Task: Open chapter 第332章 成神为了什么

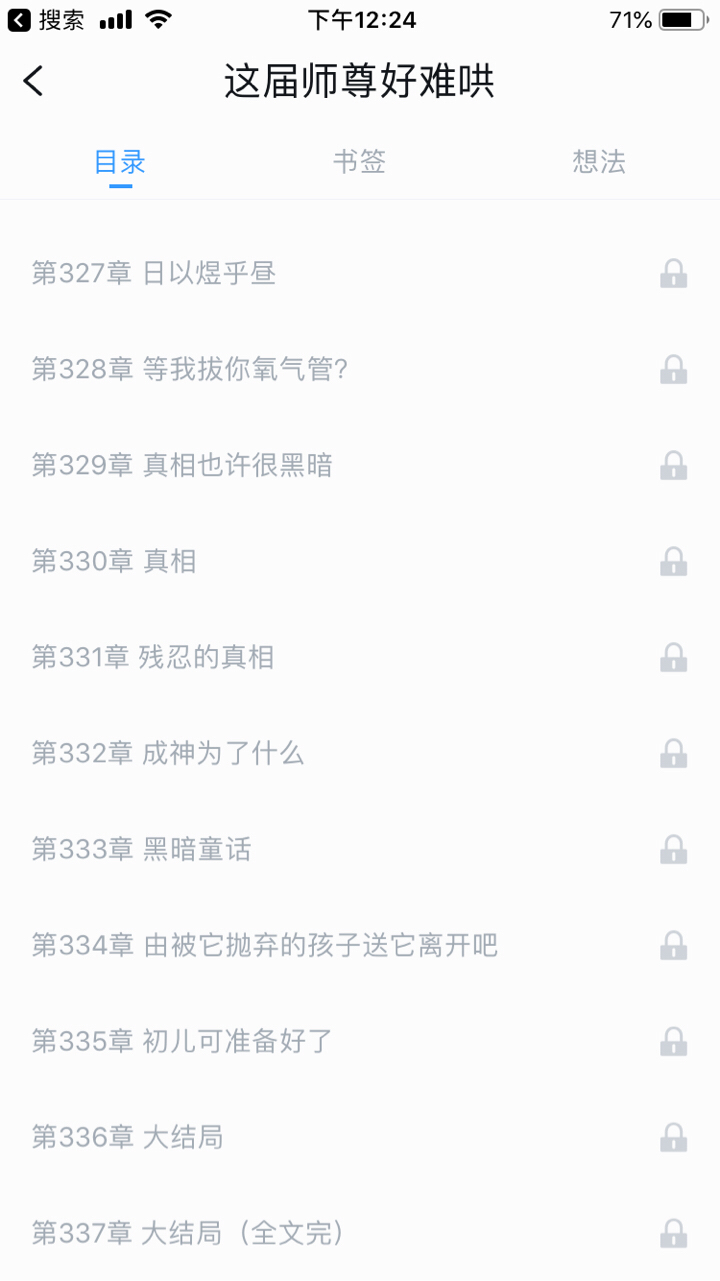Action: tap(168, 753)
